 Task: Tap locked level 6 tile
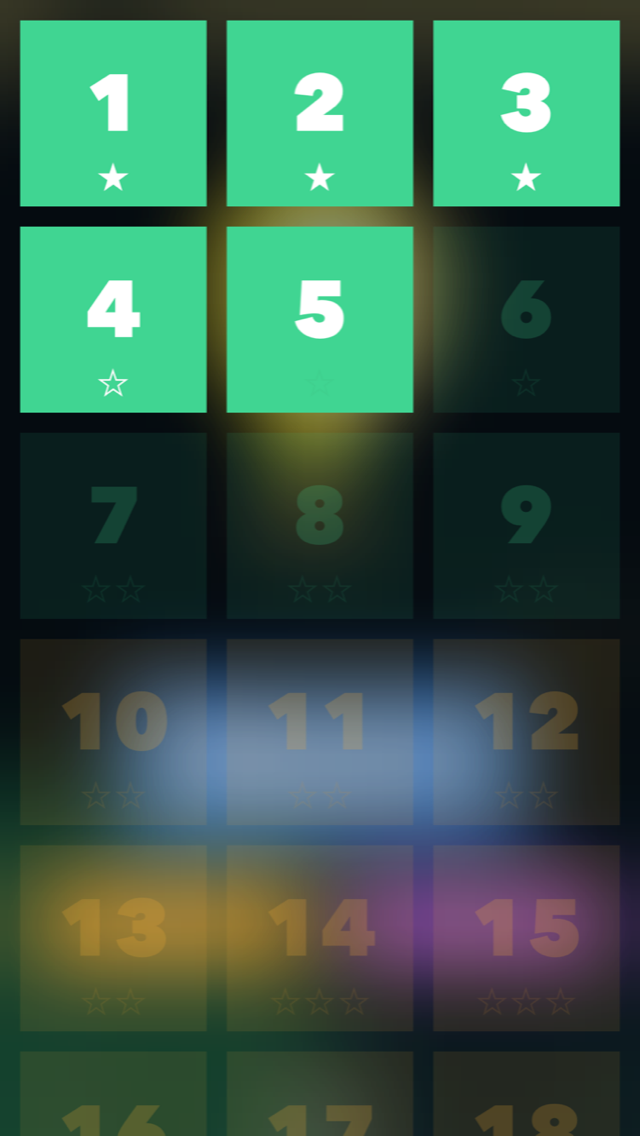pos(526,320)
